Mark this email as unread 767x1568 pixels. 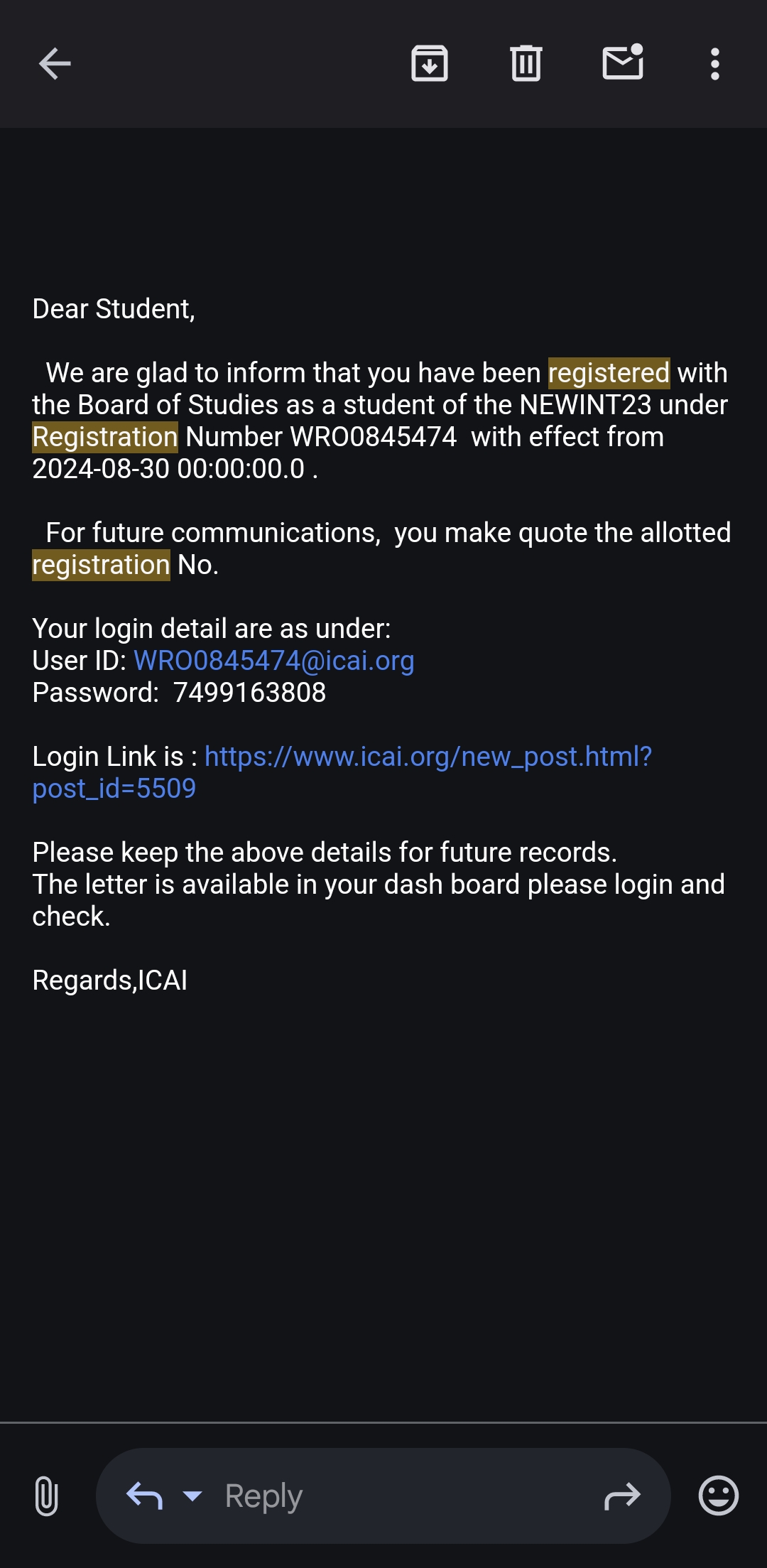623,63
